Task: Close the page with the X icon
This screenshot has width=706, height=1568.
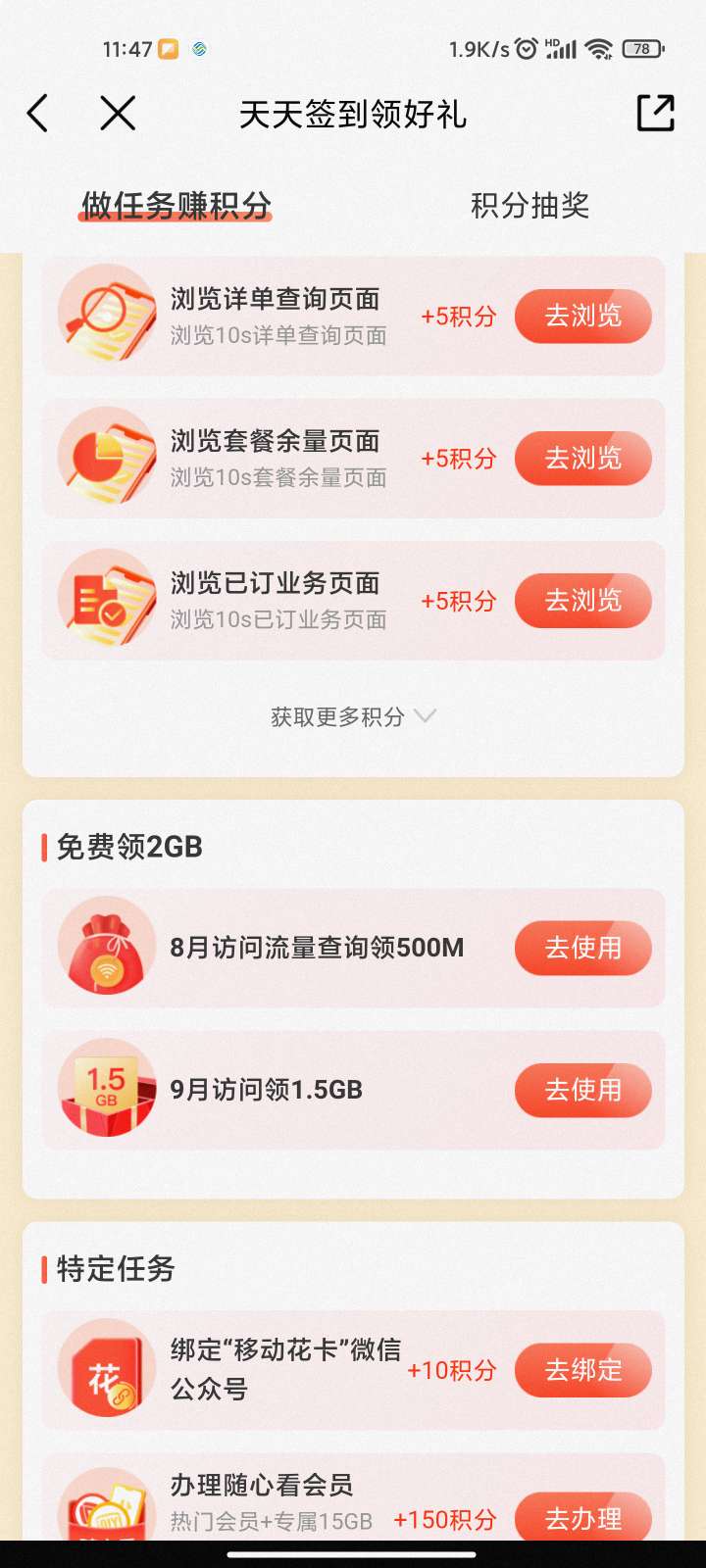Action: pos(118,114)
